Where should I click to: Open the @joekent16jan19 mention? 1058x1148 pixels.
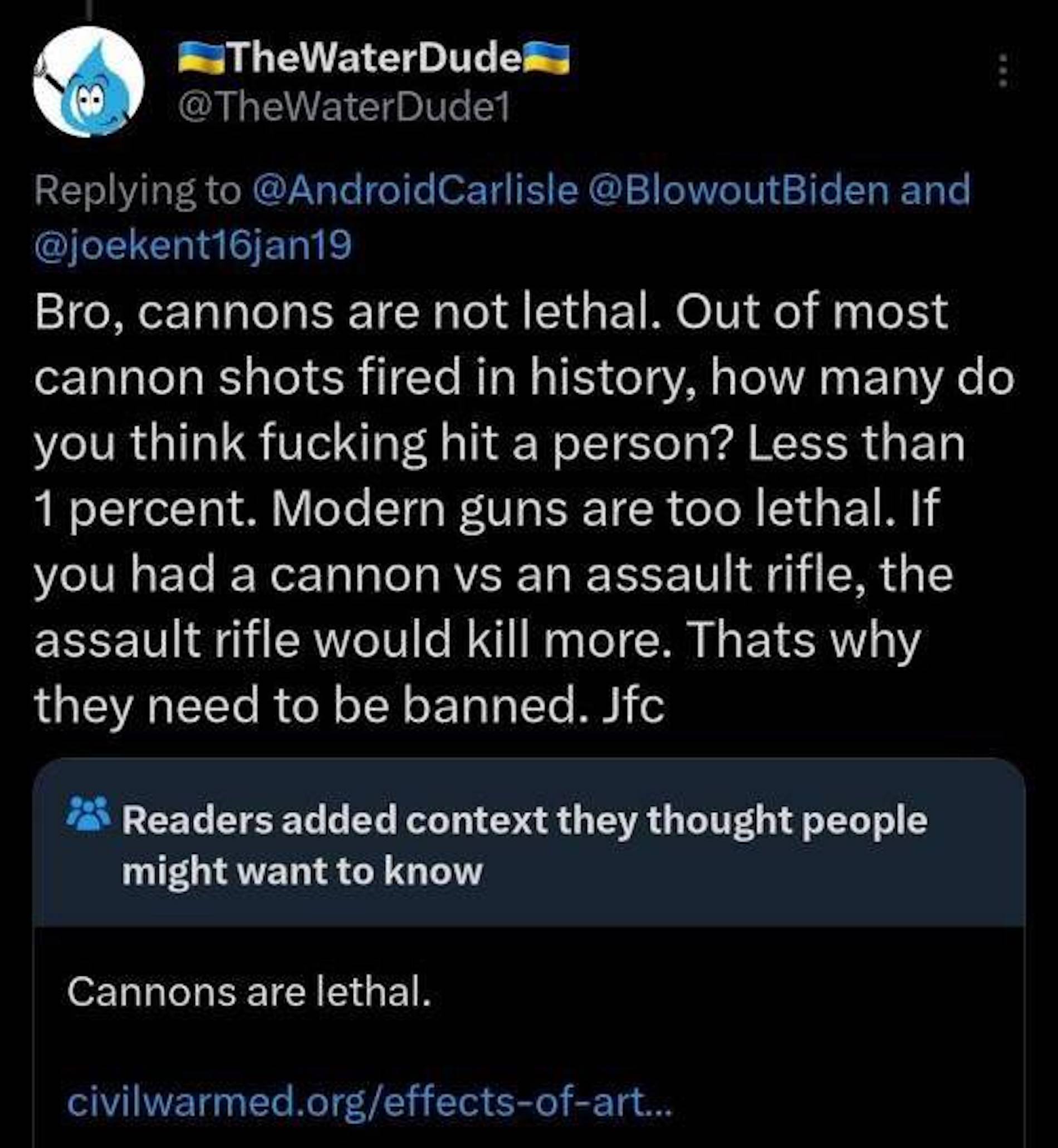(193, 245)
